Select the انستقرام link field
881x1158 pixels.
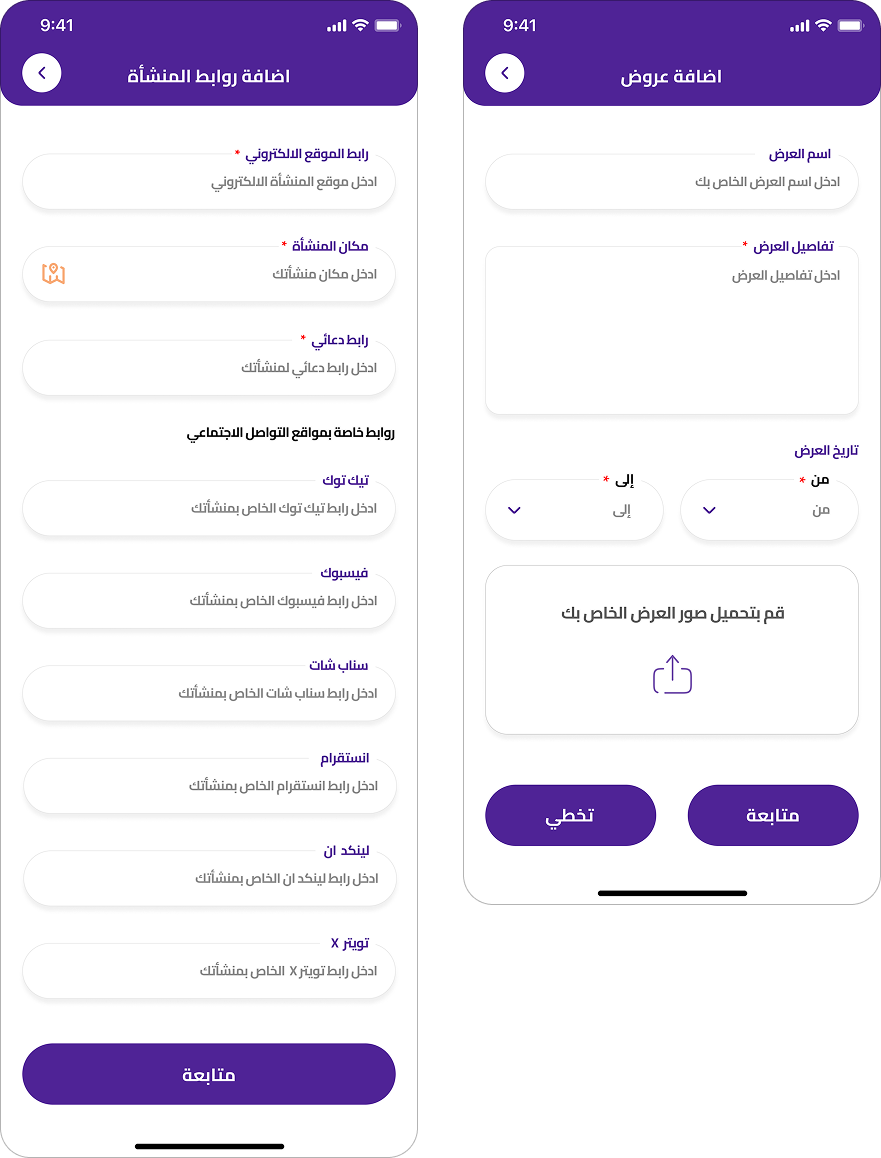208,786
